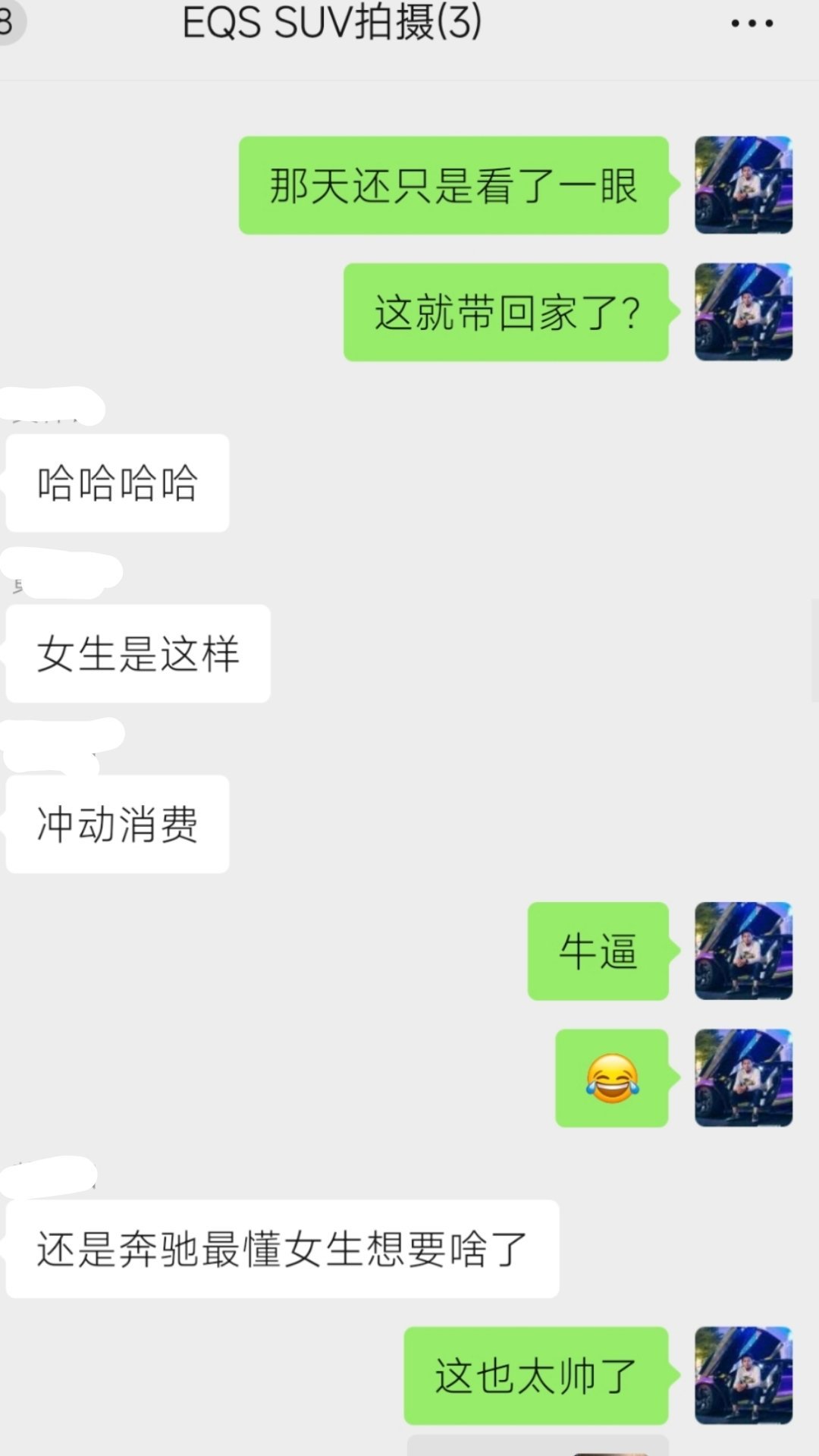This screenshot has width=819, height=1456.
Task: Tap the avatar beside '这就带回家了?'
Action: [x=742, y=313]
